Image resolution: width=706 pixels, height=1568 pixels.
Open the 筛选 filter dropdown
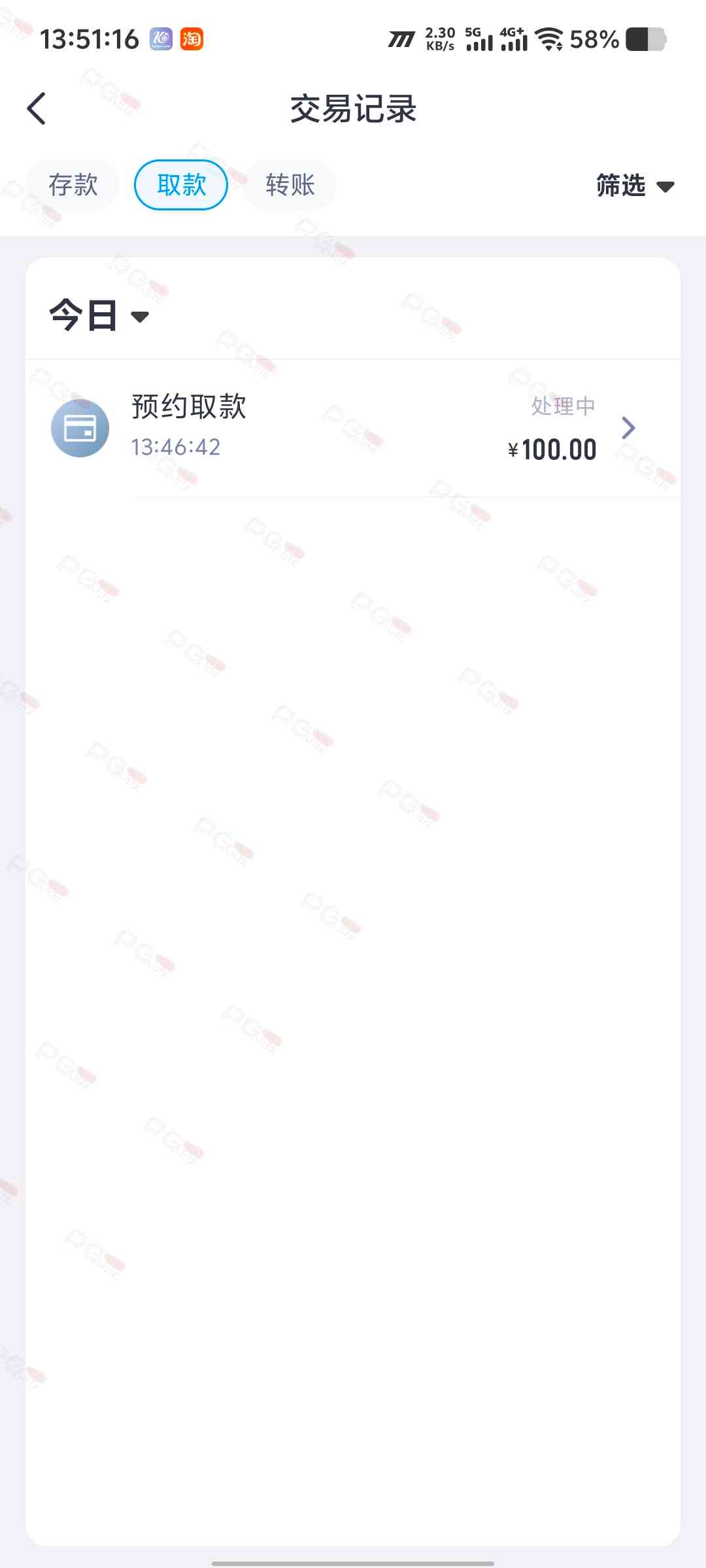point(634,186)
